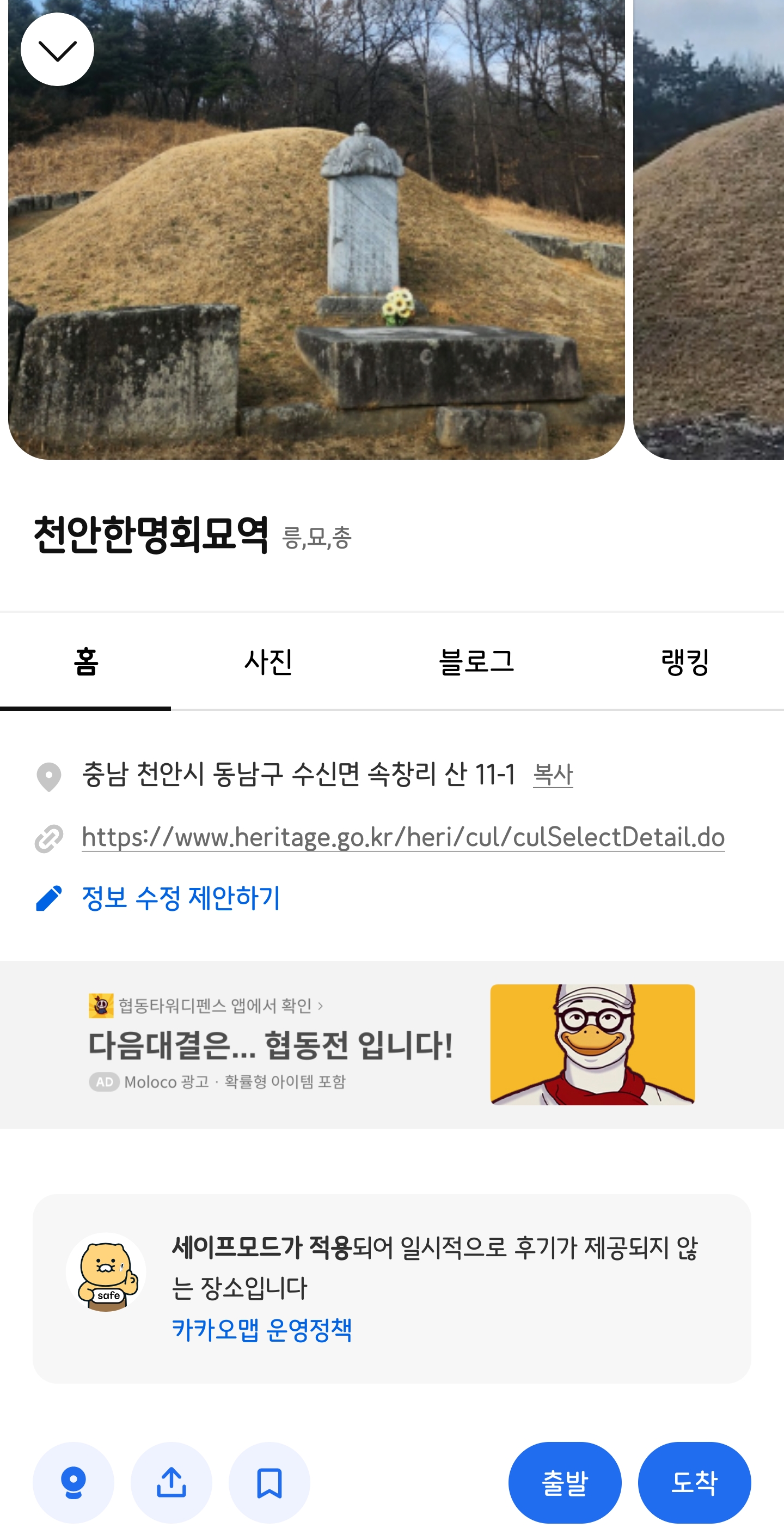Set as destination with 도착
Viewport: 784px width, 1540px height.
694,1483
